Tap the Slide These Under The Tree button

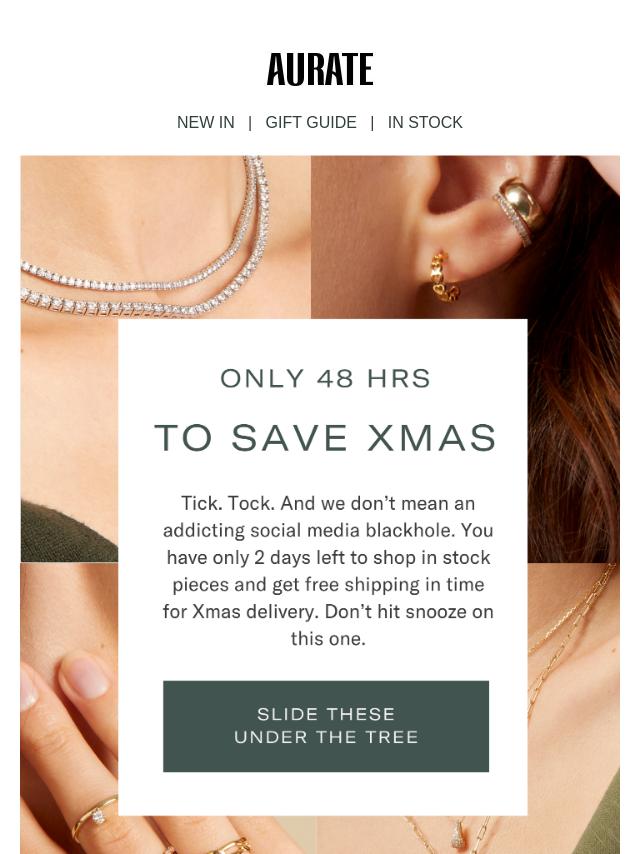(326, 726)
